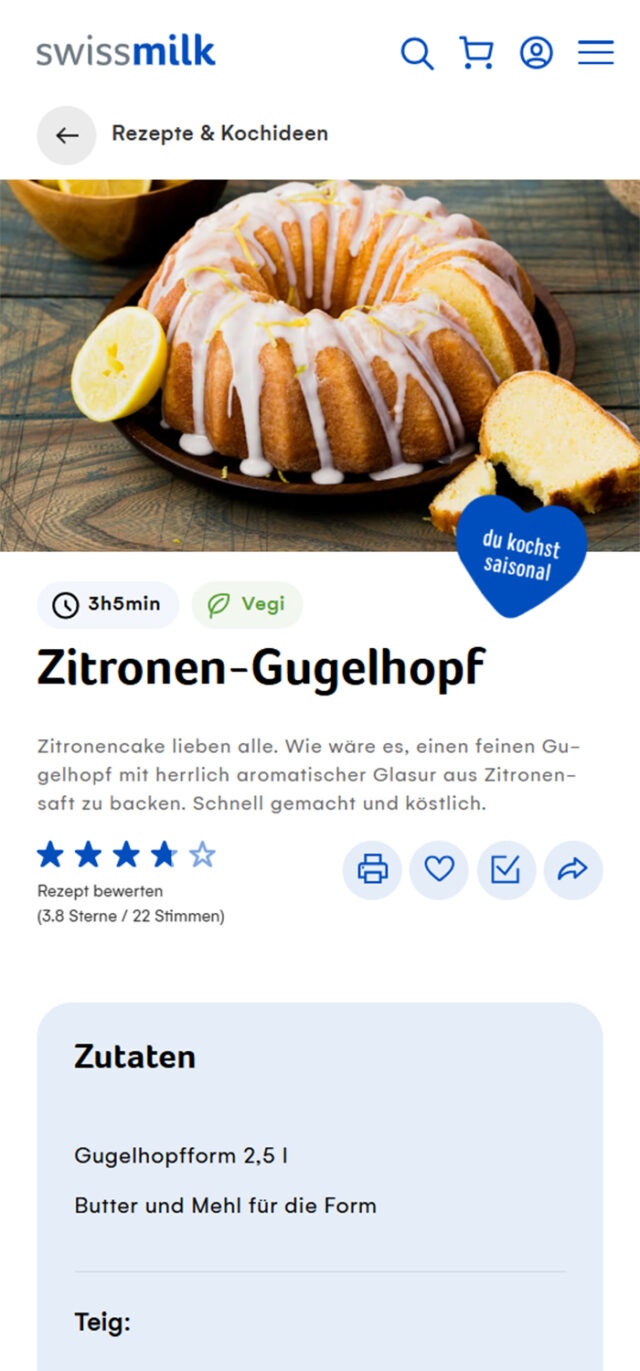640x1371 pixels.
Task: Add recipe to checklist icon
Action: coord(506,870)
